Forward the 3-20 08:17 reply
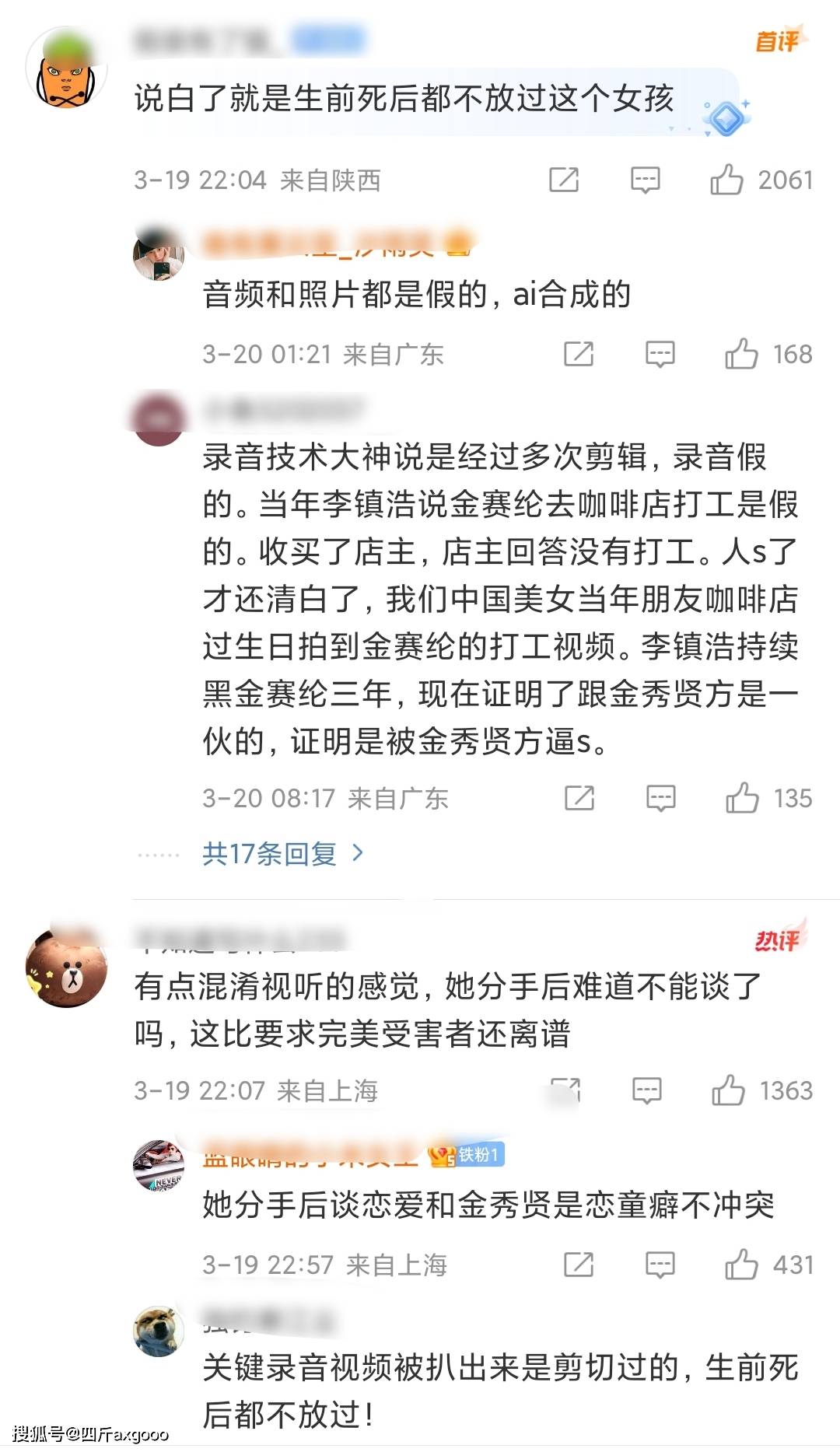Image resolution: width=840 pixels, height=1452 pixels. 579,798
